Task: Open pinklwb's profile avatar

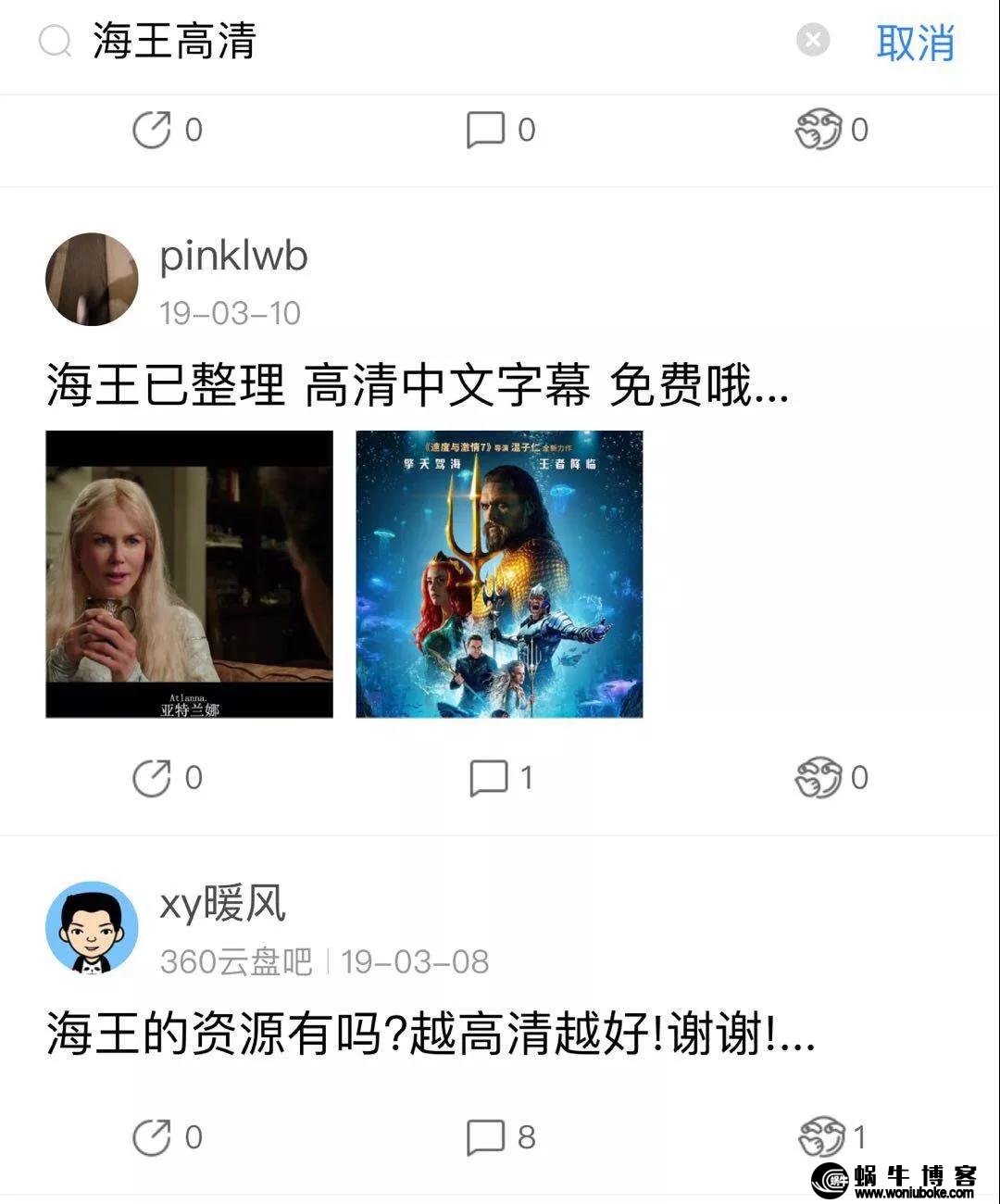Action: point(92,279)
